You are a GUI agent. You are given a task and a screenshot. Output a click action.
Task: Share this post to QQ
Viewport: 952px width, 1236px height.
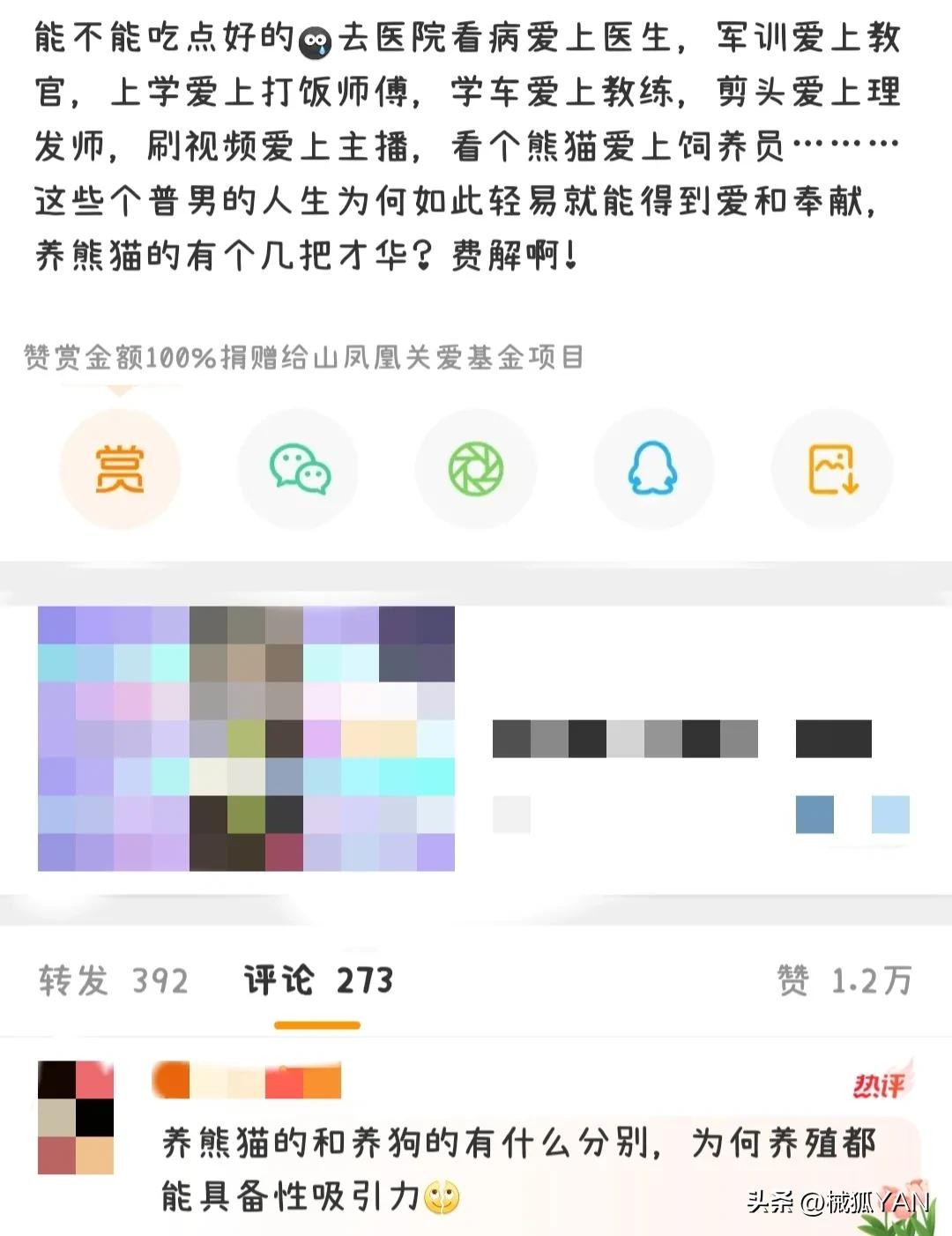(x=653, y=469)
